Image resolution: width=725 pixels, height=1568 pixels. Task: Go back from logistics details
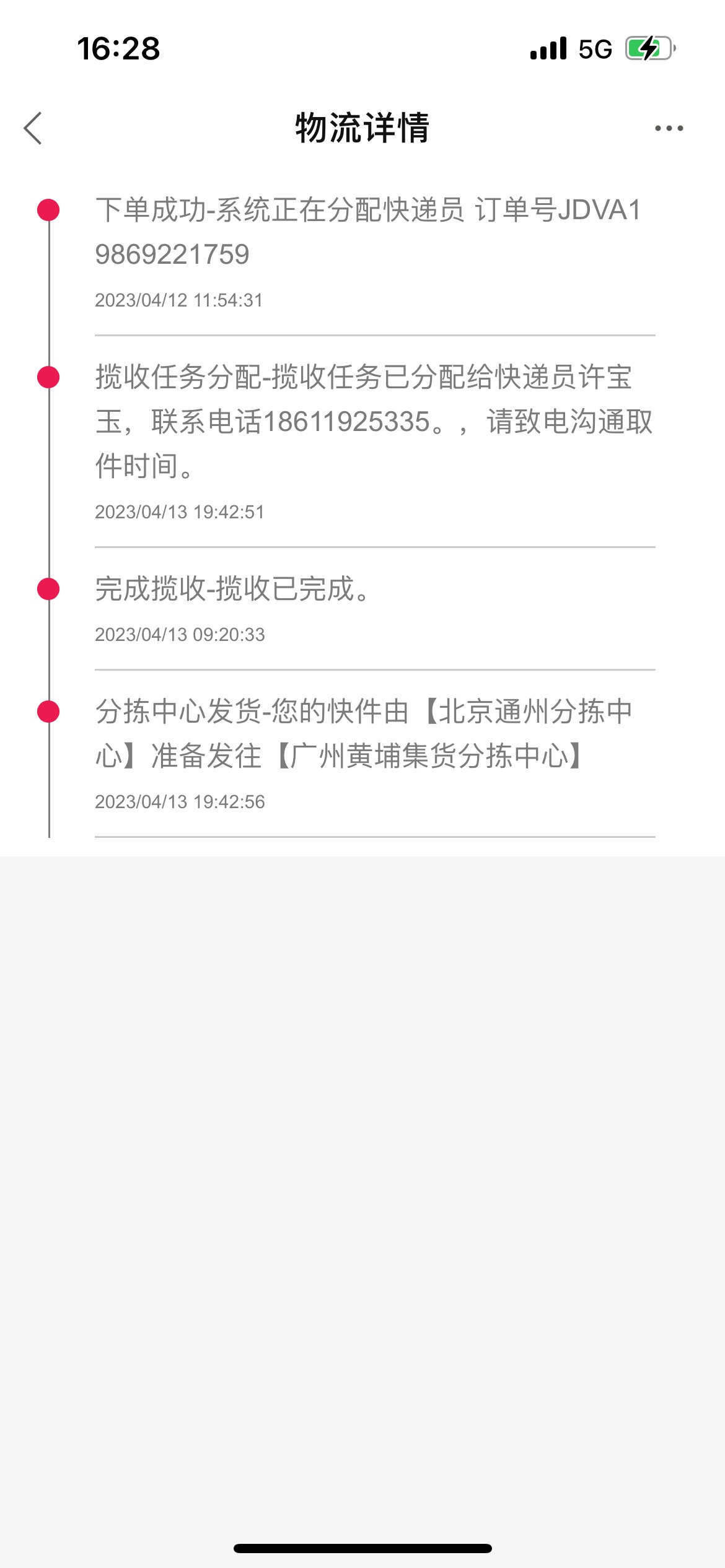pyautogui.click(x=33, y=128)
